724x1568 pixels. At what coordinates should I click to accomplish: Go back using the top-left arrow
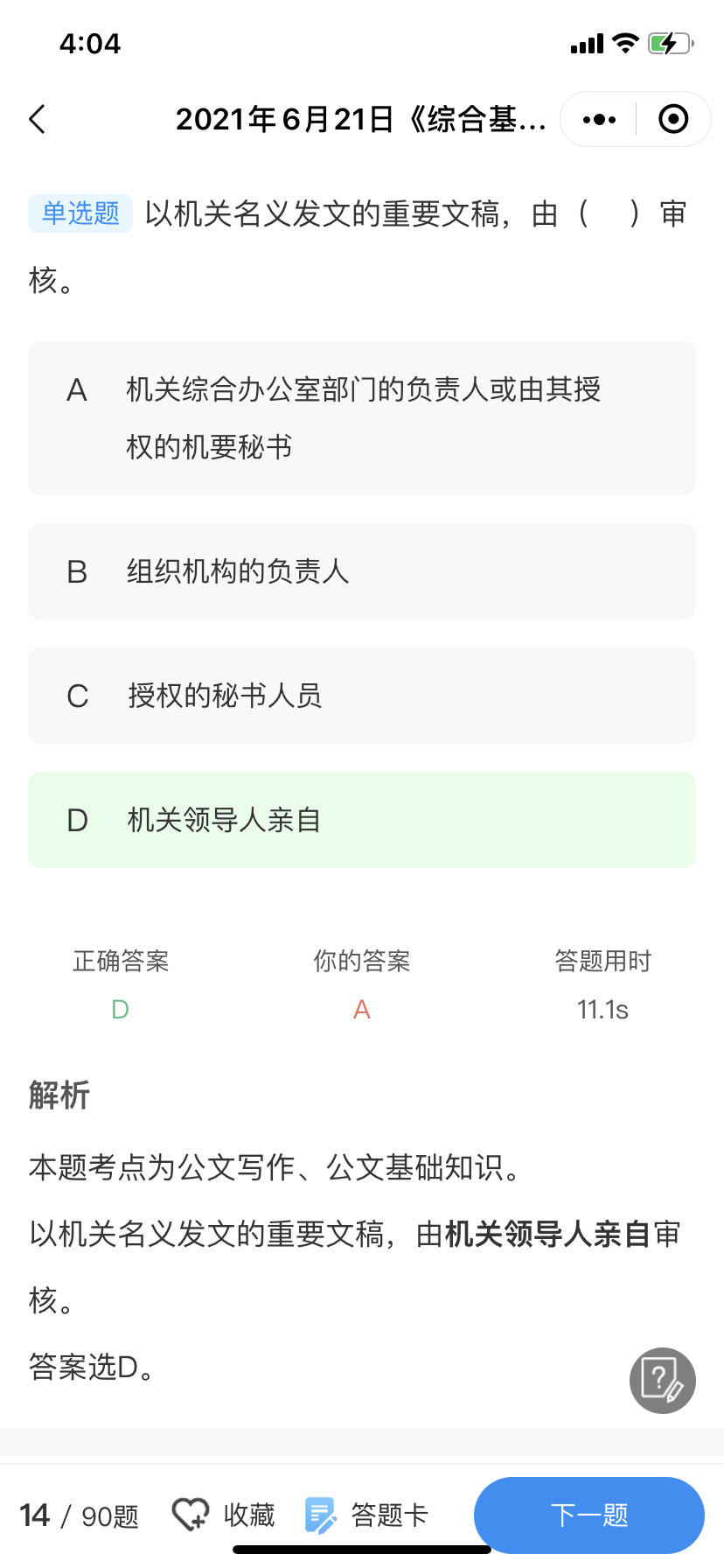[x=37, y=119]
